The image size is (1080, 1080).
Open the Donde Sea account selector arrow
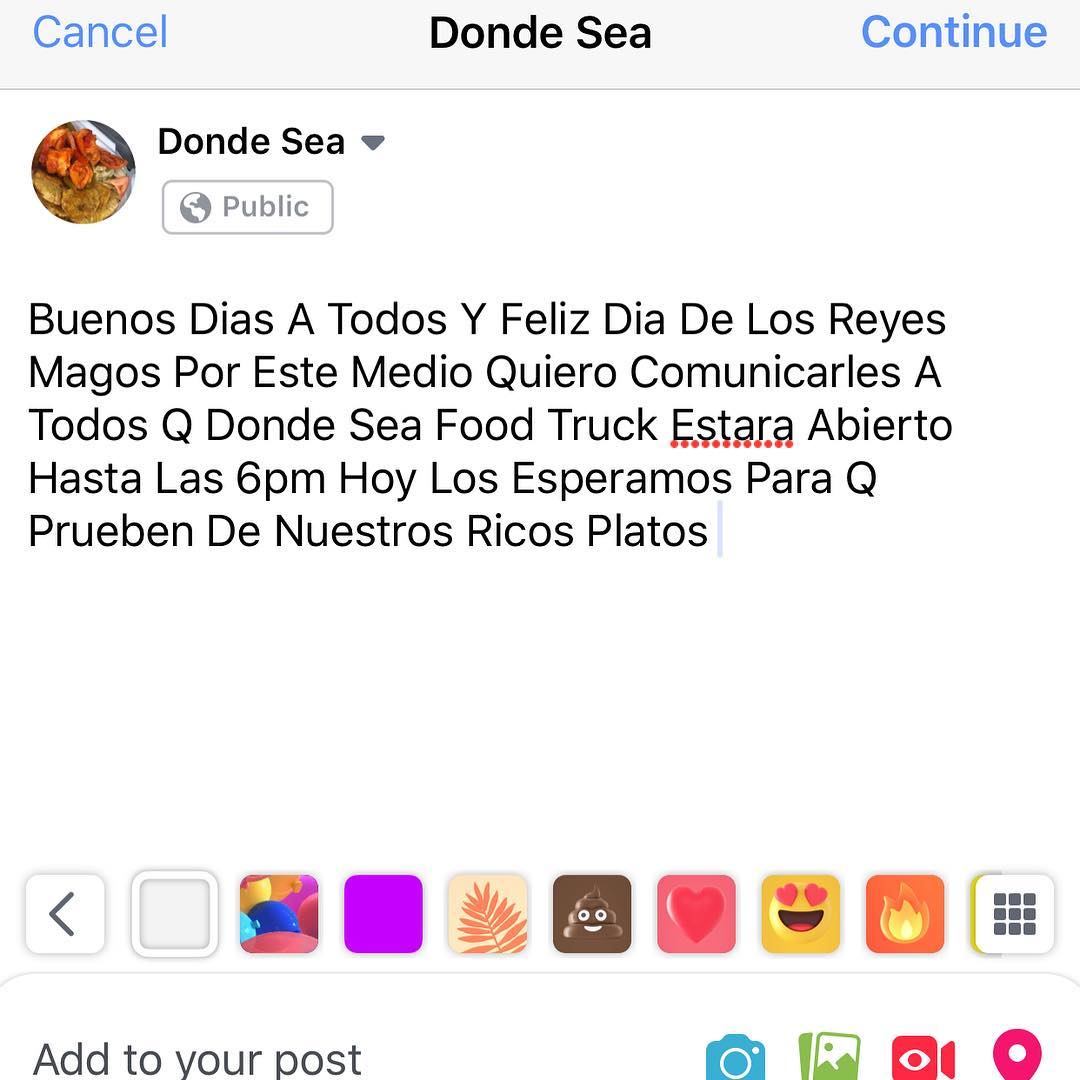click(x=373, y=143)
